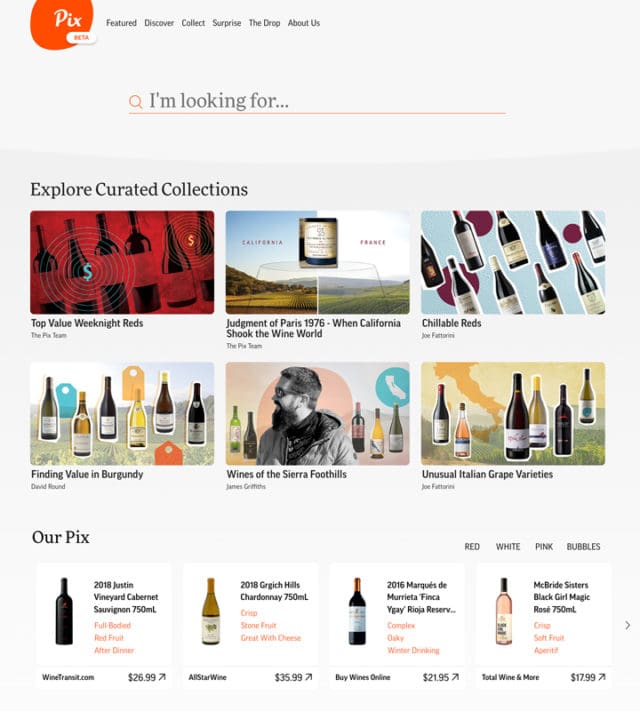View the Chillable Reds collection

pyautogui.click(x=513, y=262)
